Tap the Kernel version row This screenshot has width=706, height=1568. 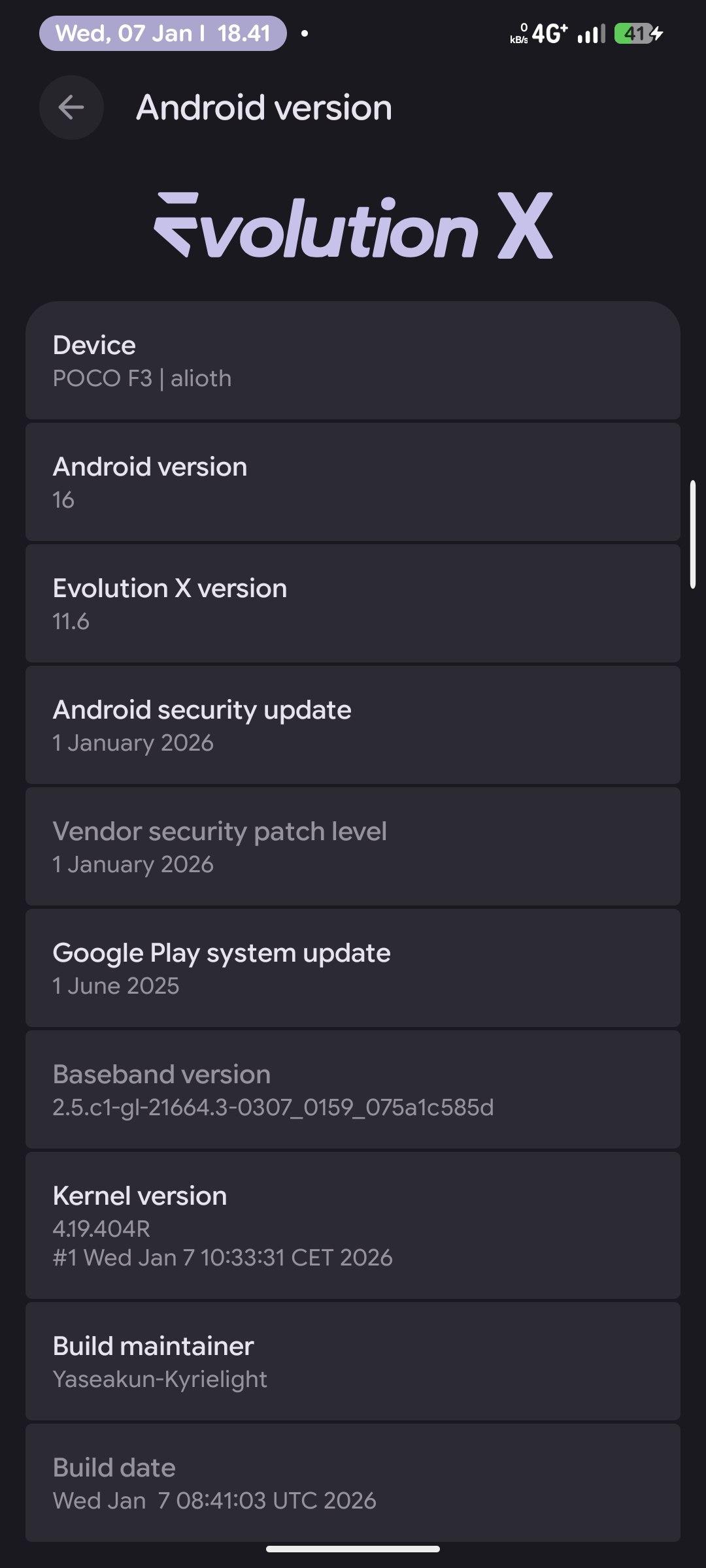coord(353,1226)
